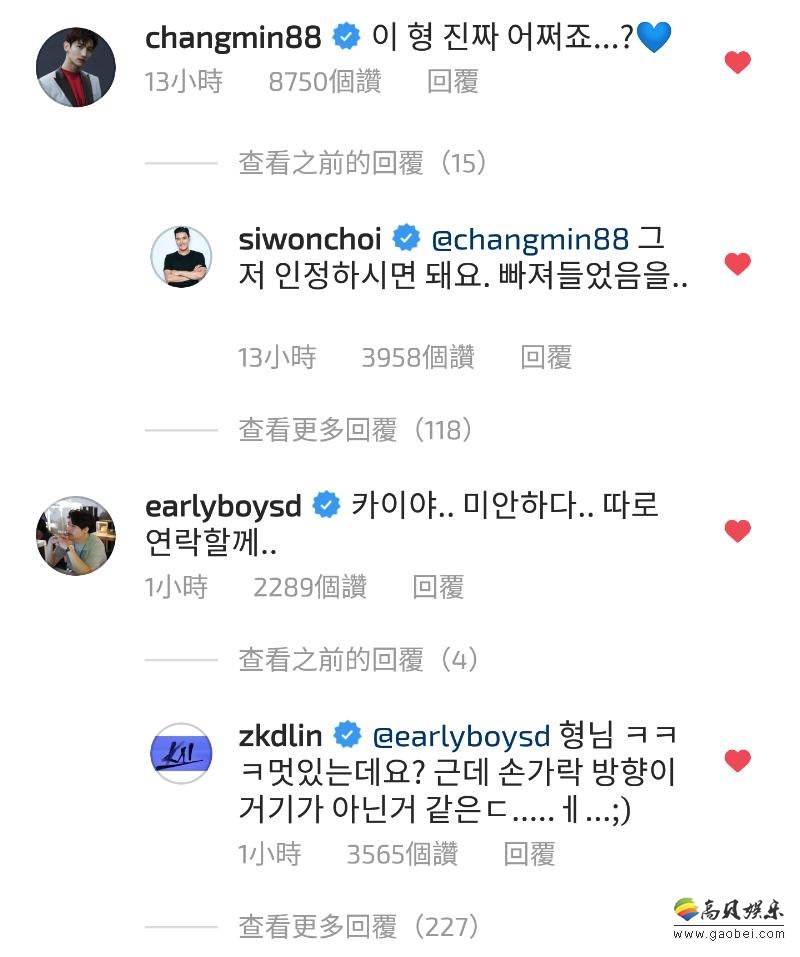The height and width of the screenshot is (957, 800).
Task: Tap the heart on siwonchoi's reply
Action: (737, 265)
